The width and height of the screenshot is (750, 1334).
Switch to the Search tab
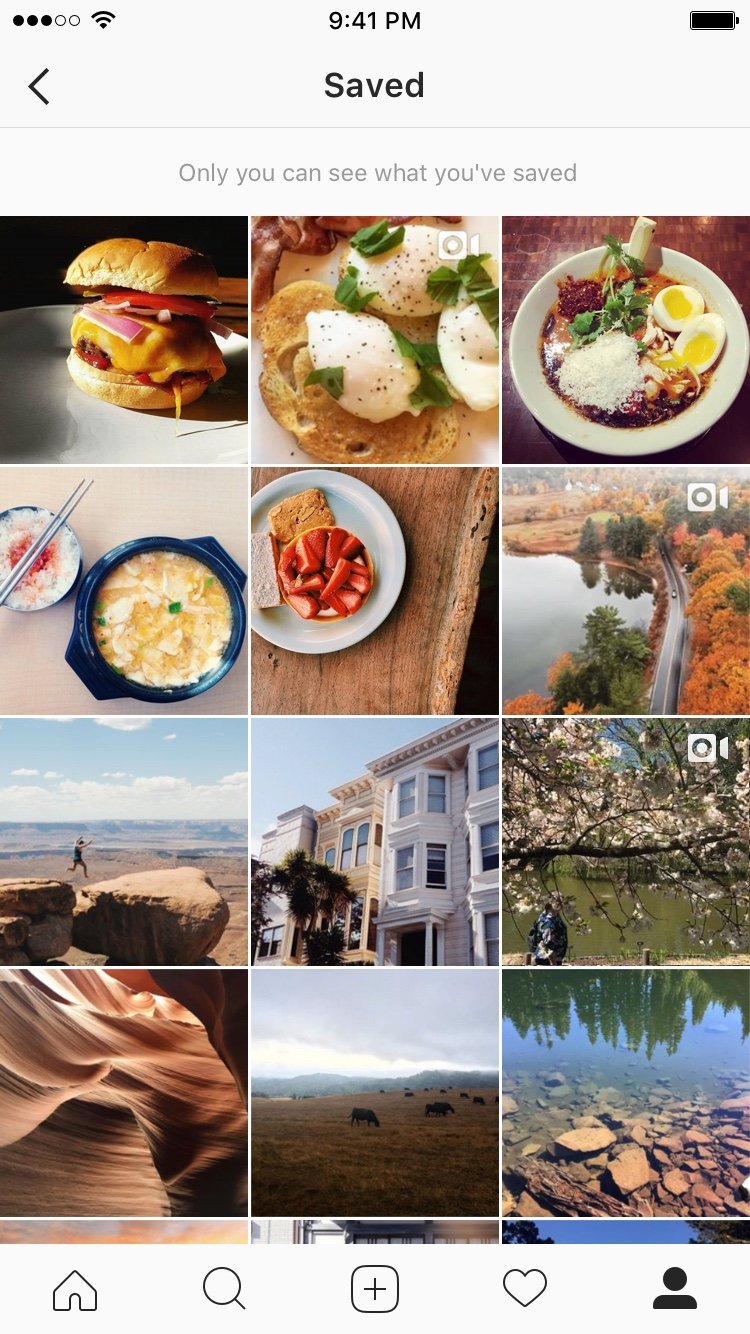pos(224,1289)
